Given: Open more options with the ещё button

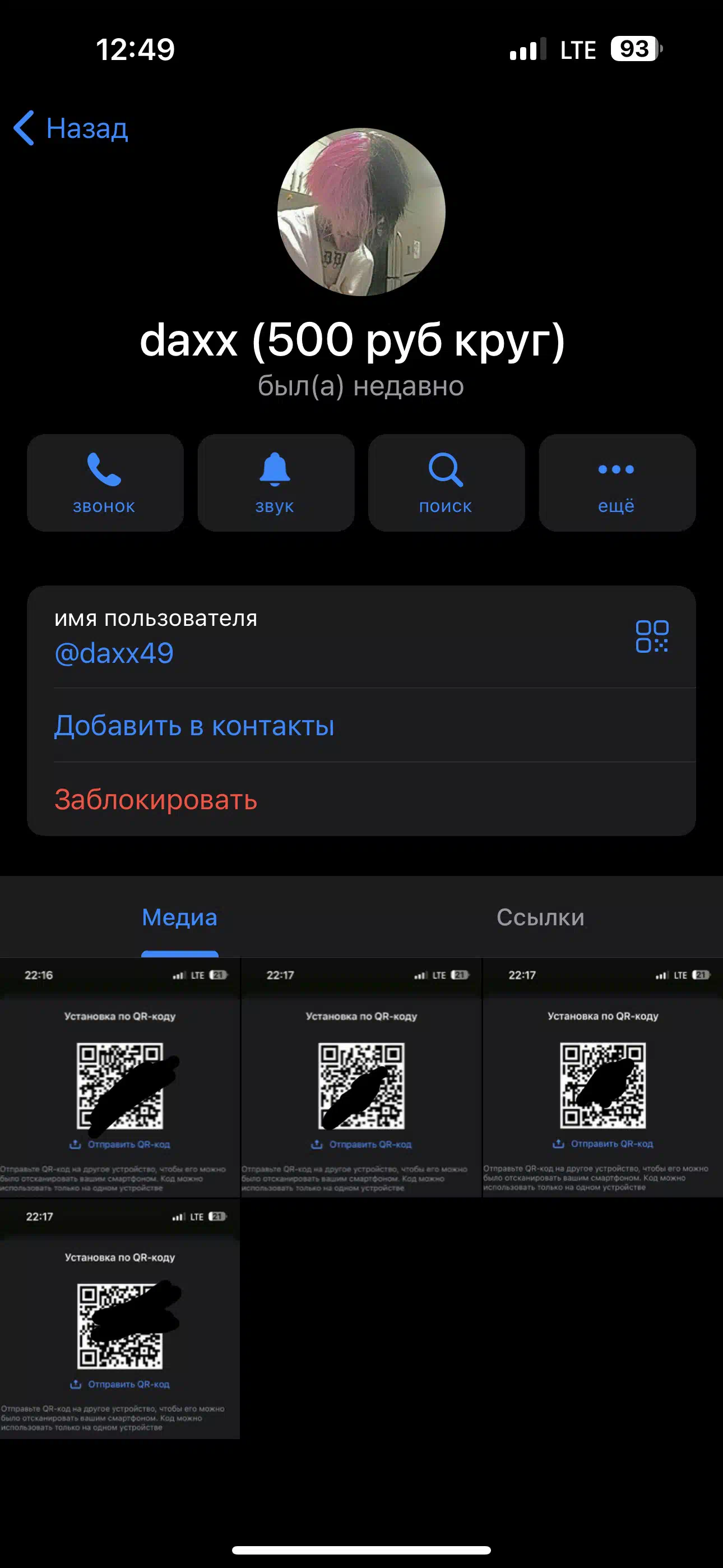Looking at the screenshot, I should [617, 483].
